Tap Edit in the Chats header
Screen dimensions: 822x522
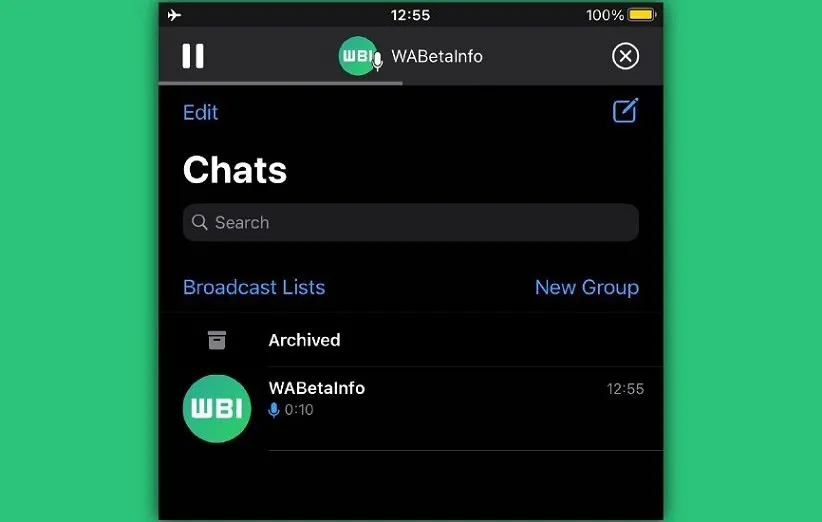pyautogui.click(x=200, y=112)
